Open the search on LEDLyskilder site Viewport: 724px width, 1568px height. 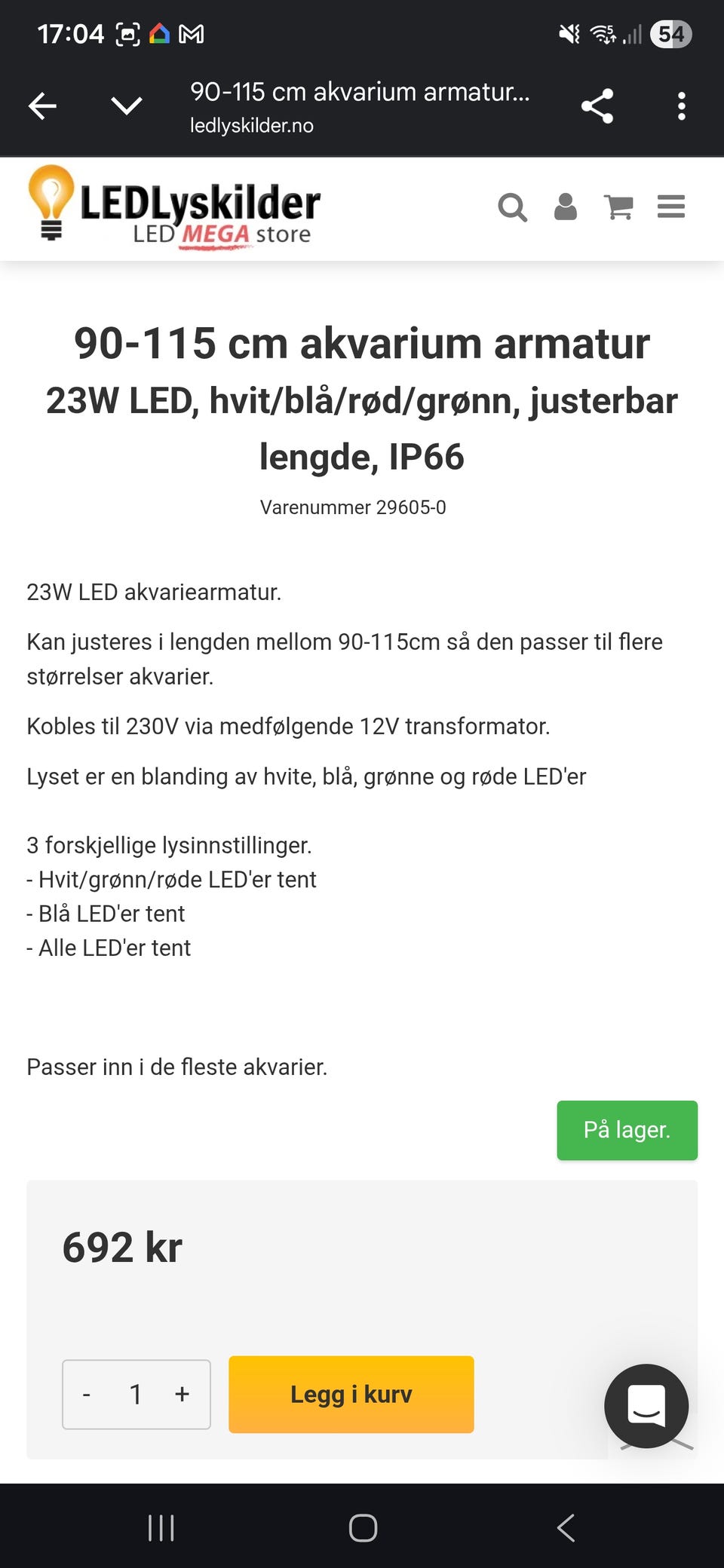[x=512, y=207]
